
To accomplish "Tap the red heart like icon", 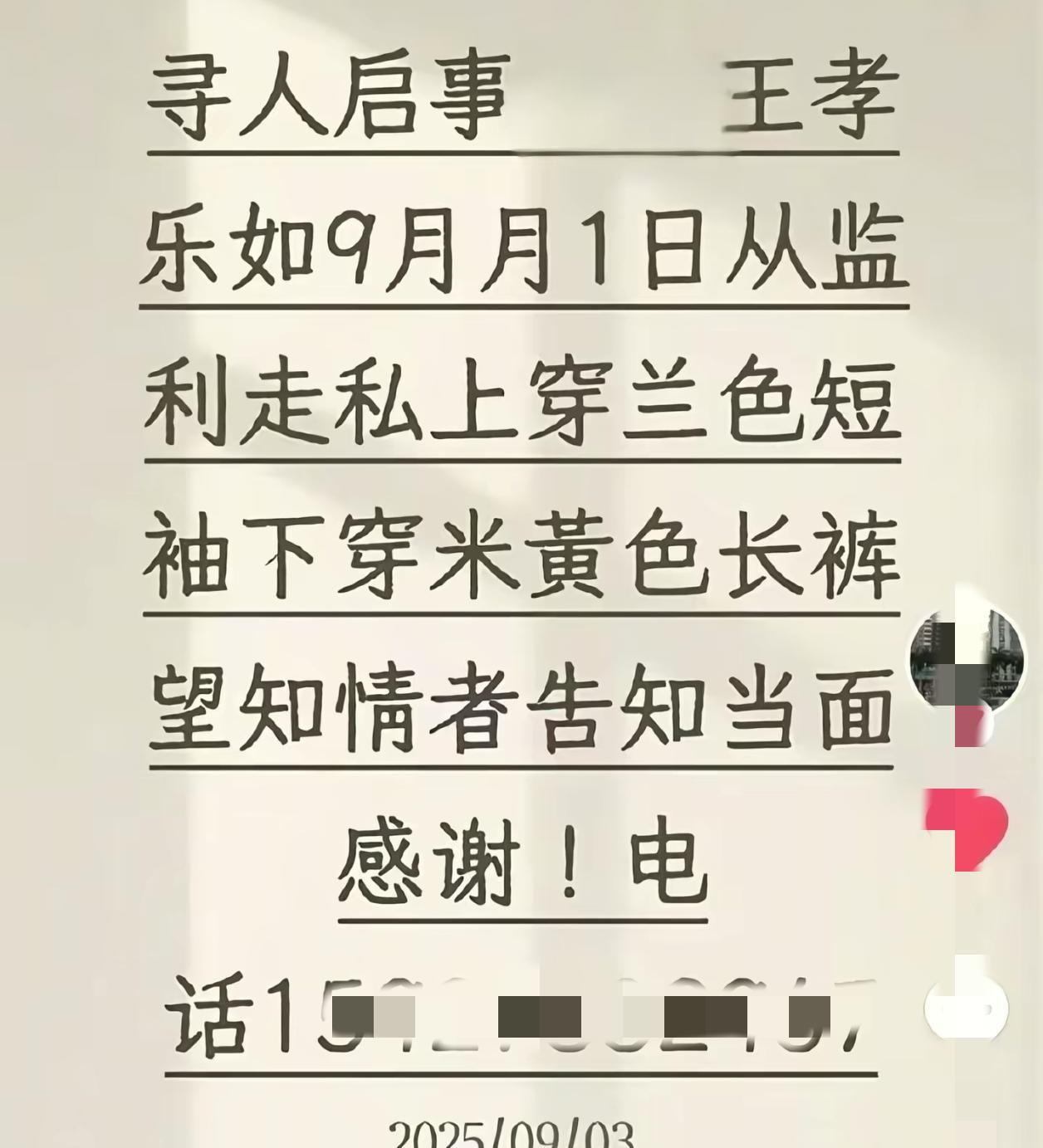I will tap(967, 827).
